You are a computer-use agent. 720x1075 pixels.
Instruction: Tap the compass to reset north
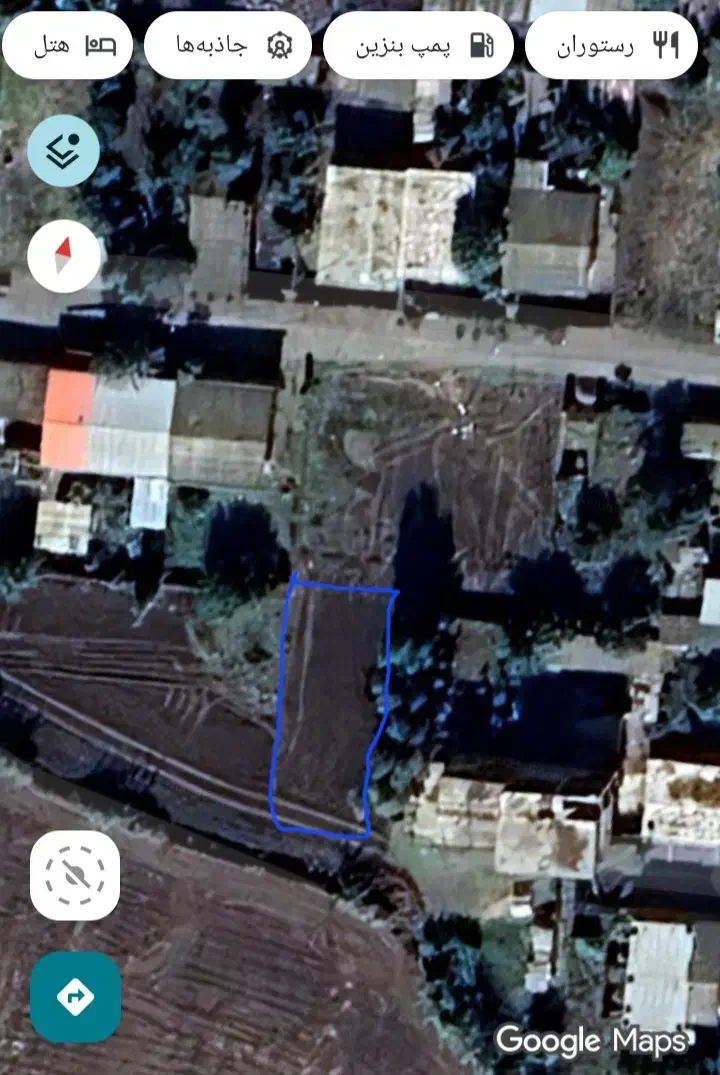click(64, 257)
